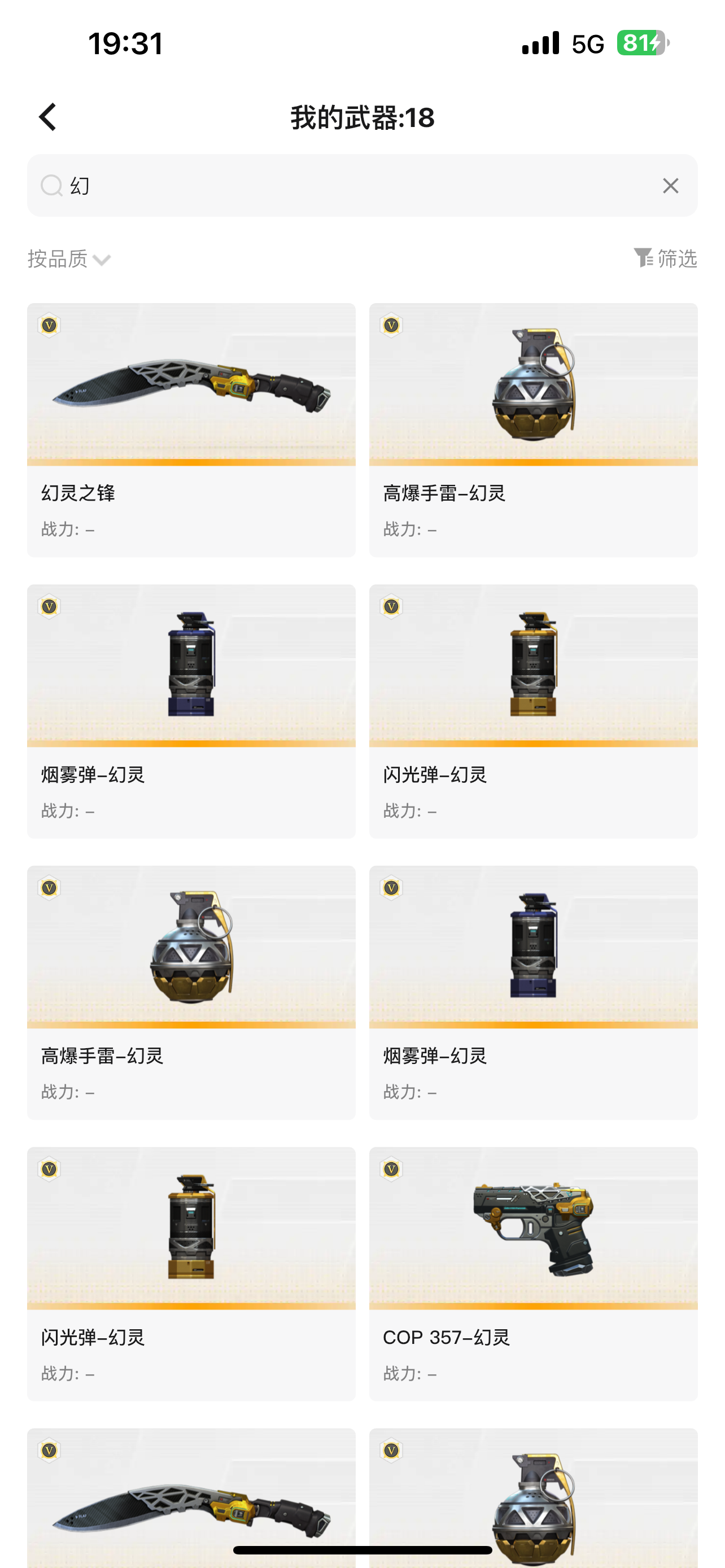Open the COP 357-幻灵 pistol card
The width and height of the screenshot is (725, 1568).
pyautogui.click(x=533, y=1273)
